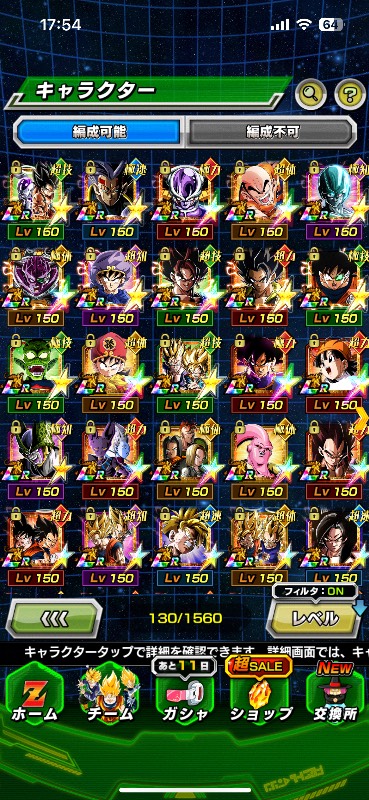369x800 pixels.
Task: View the smiling Krillin card details
Action: 260,201
